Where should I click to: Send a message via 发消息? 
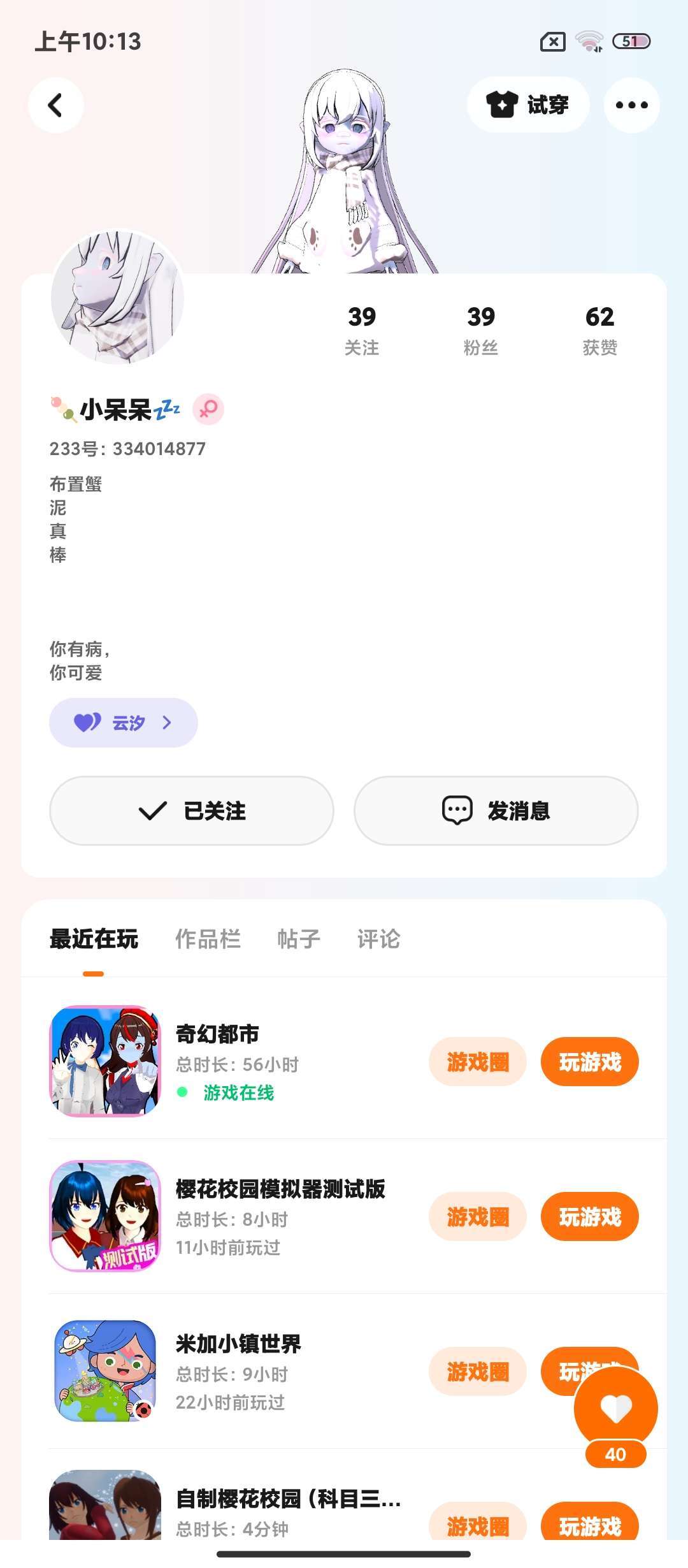496,811
